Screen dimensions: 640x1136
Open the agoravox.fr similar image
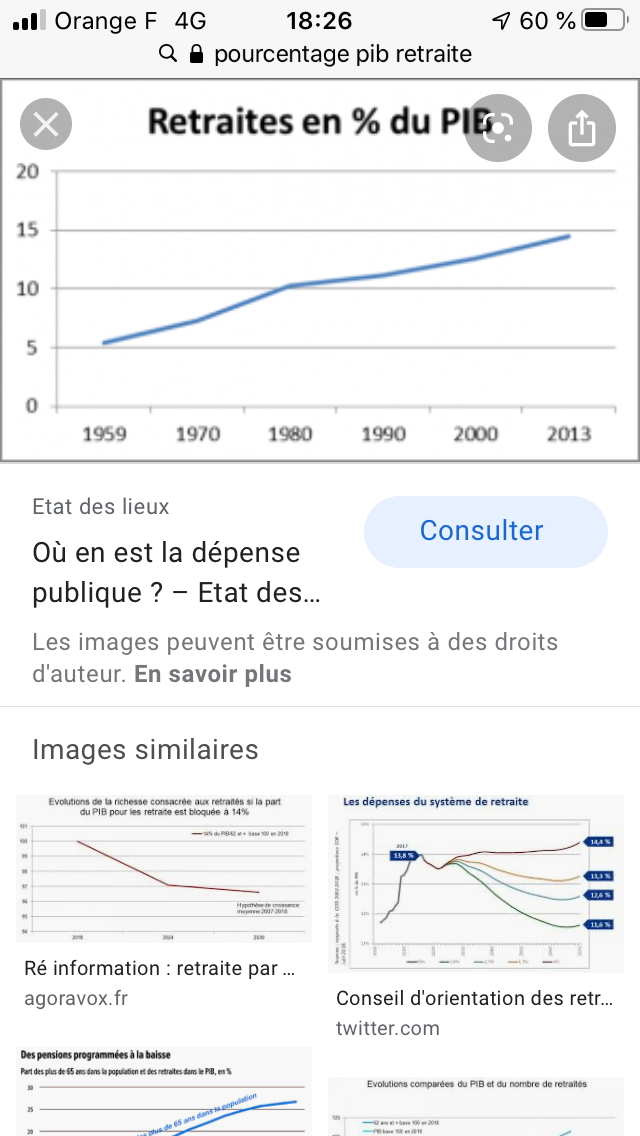164,868
